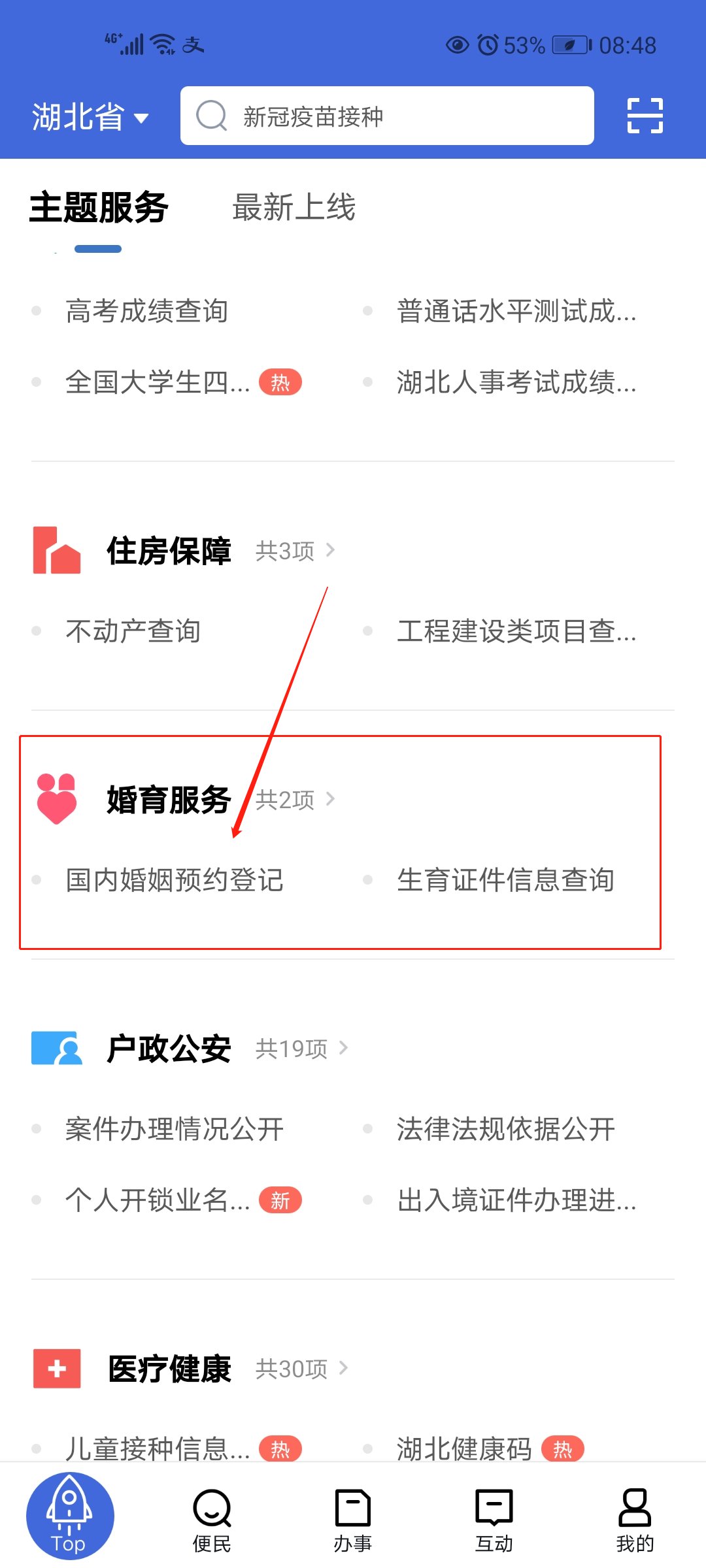Open 案件办理情况公开
Screen dimensions: 706x1568
point(174,1129)
